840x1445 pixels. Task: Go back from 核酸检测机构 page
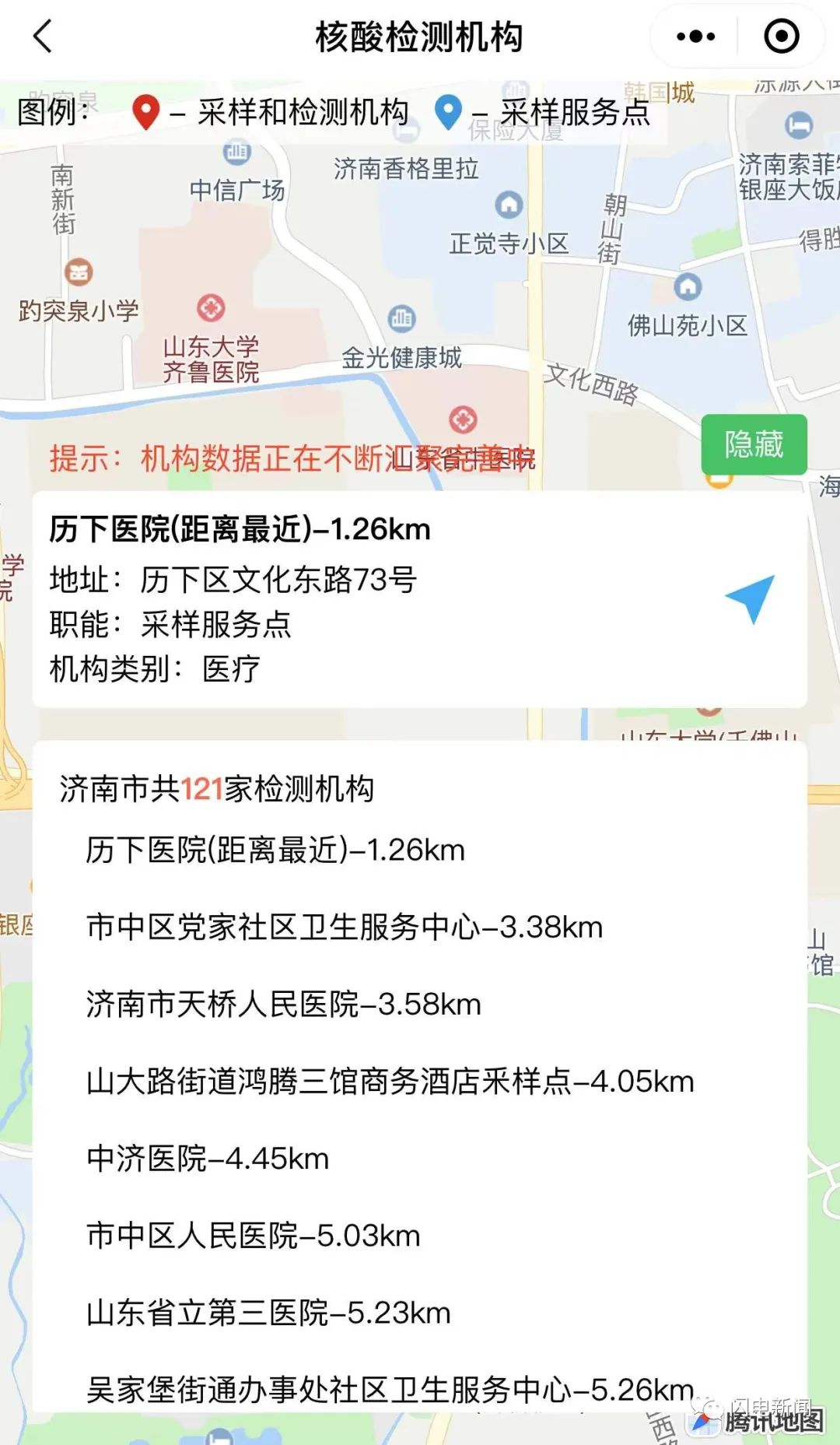(43, 37)
